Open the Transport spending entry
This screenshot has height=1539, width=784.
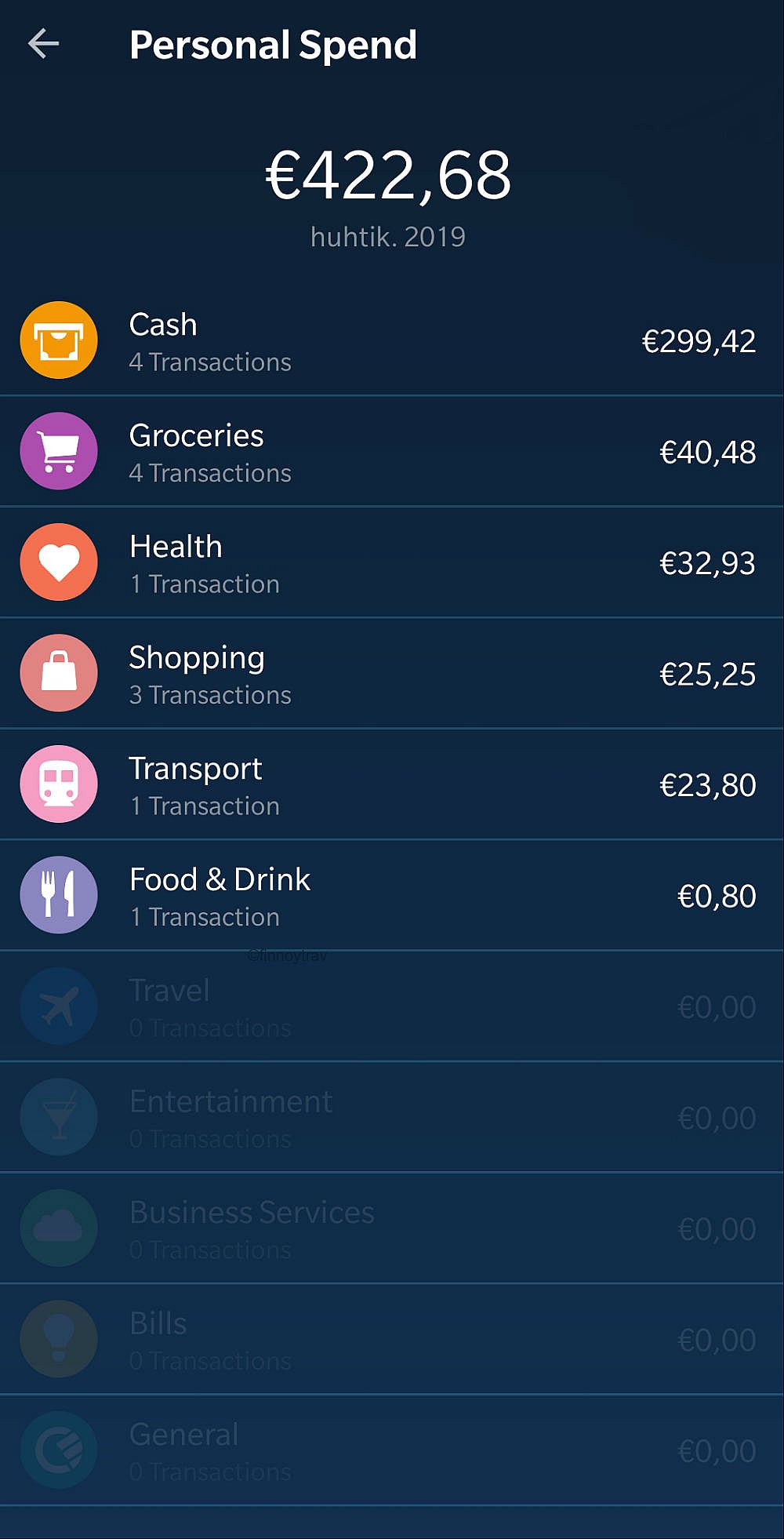pos(392,784)
